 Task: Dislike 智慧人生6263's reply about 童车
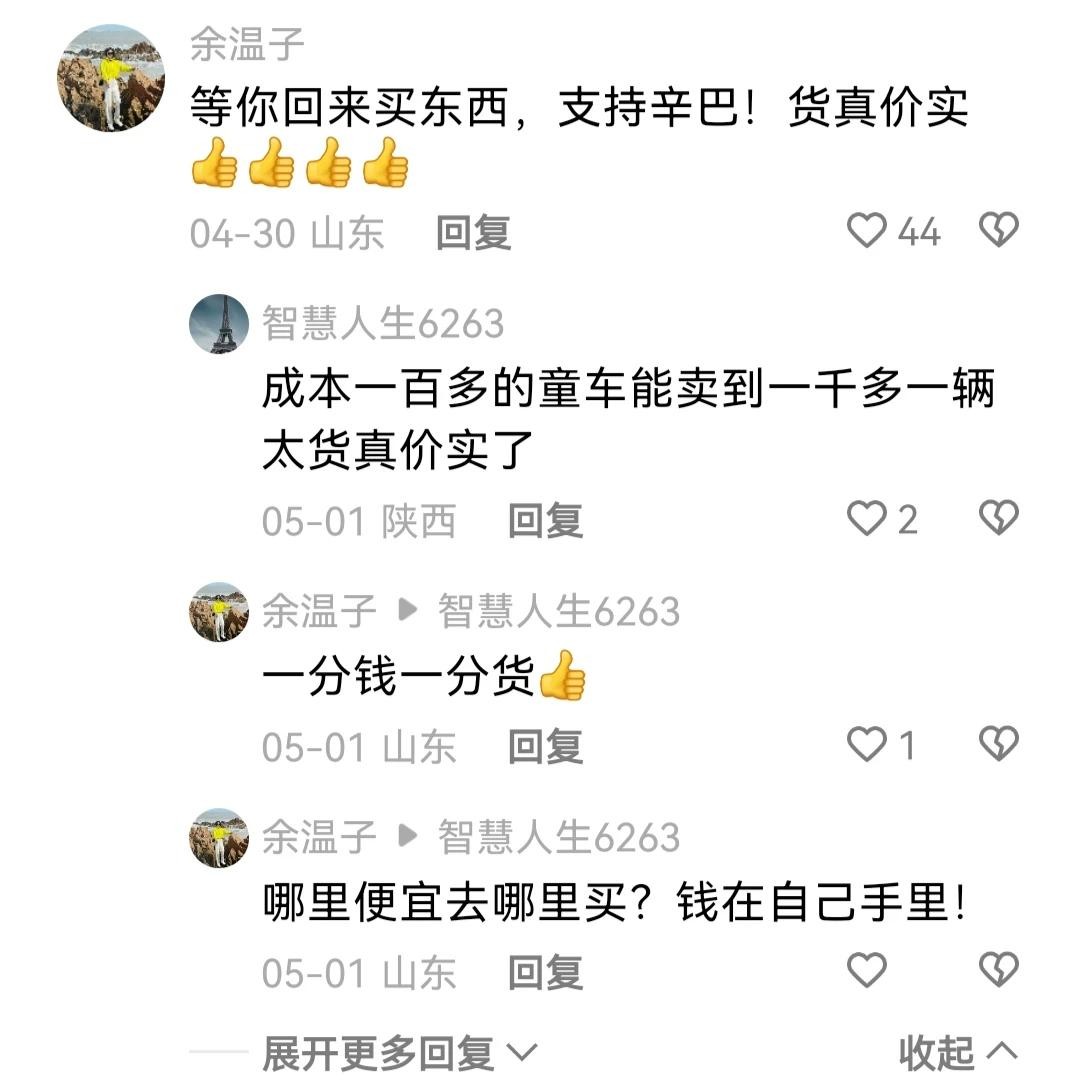[997, 518]
